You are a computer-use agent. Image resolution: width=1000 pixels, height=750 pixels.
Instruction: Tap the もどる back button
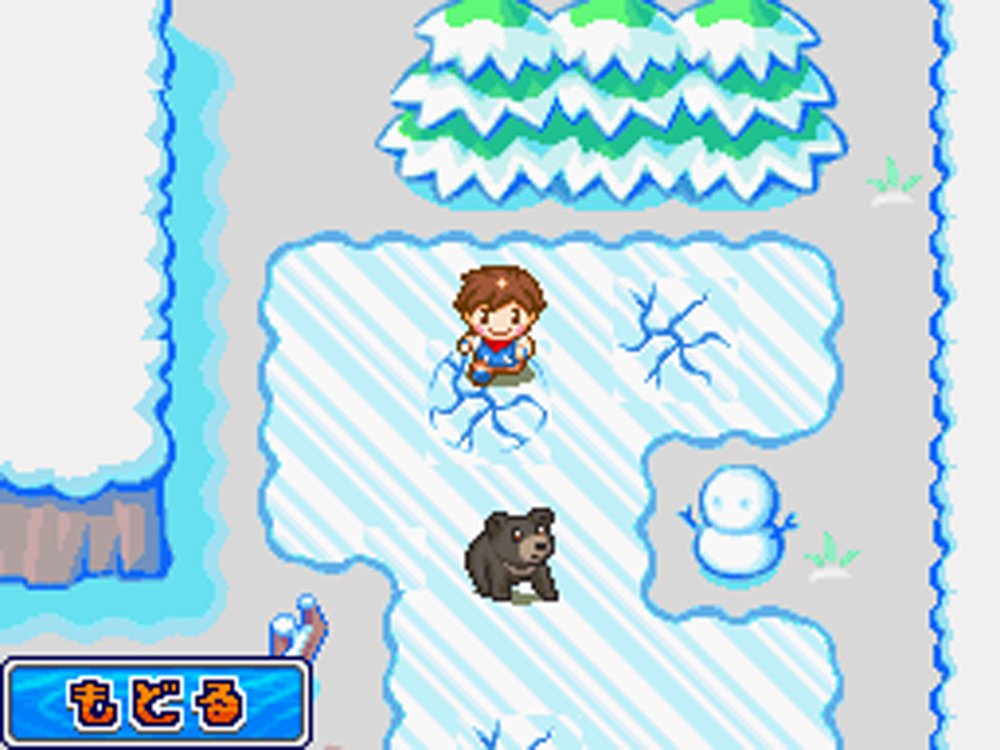pos(155,703)
